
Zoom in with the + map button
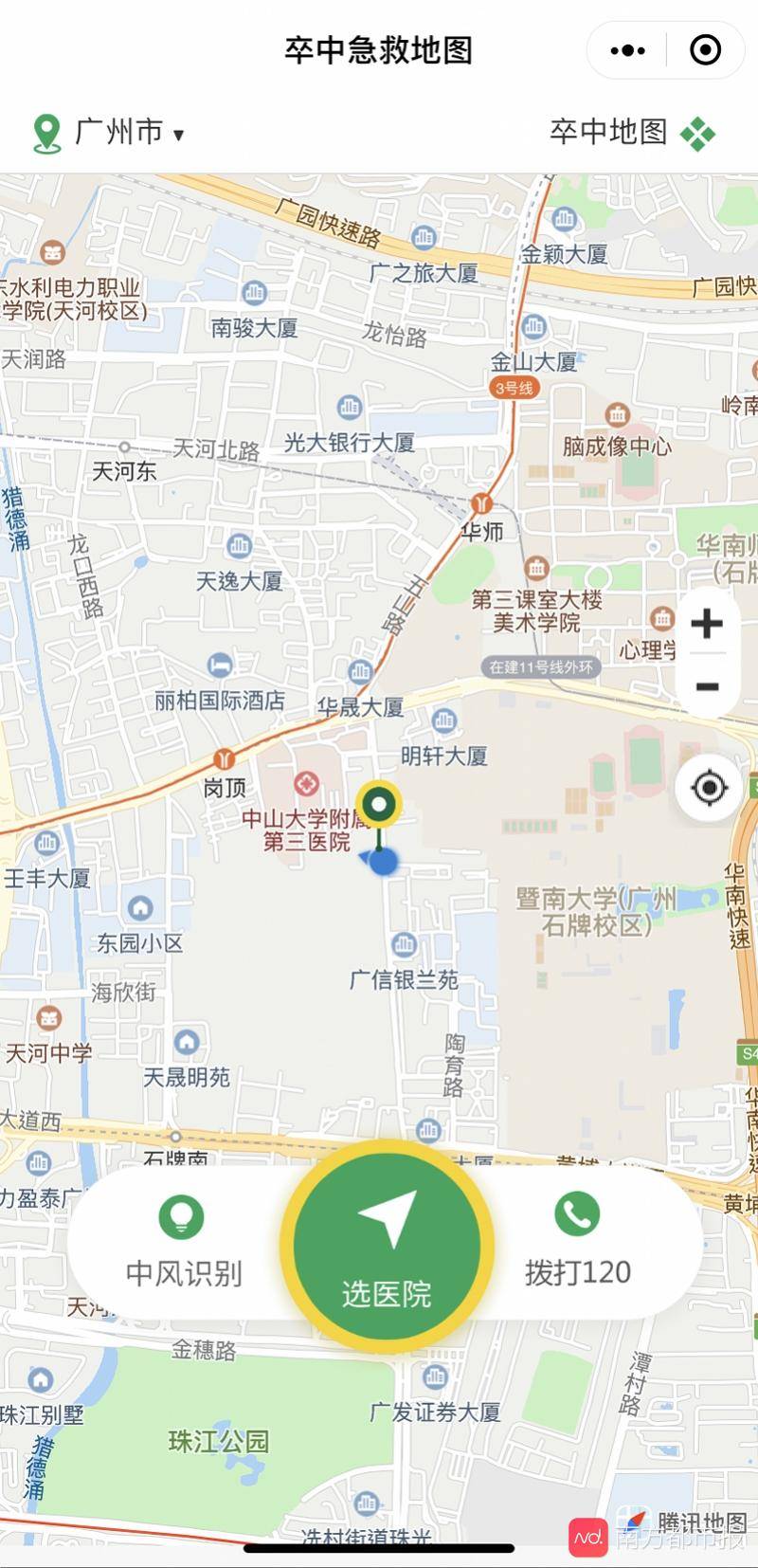click(706, 624)
